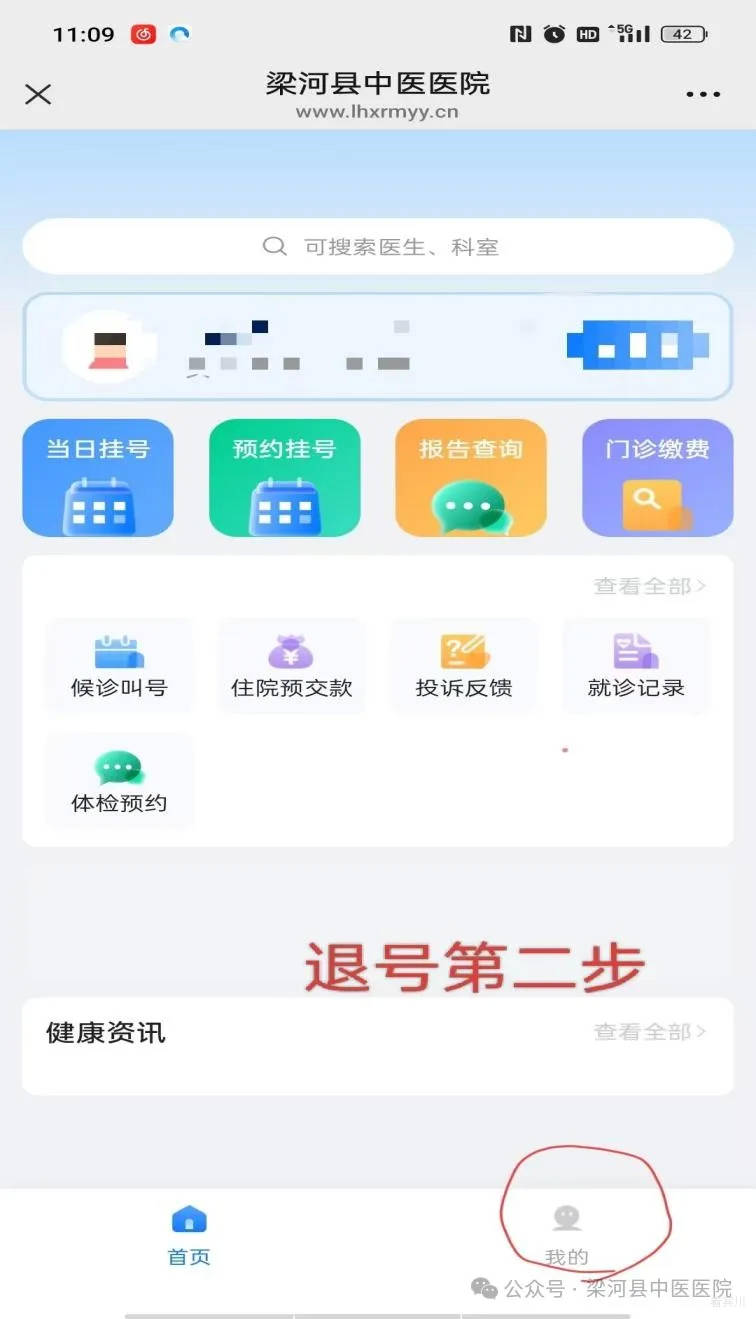The width and height of the screenshot is (756, 1319).
Task: Tap the 门诊缴费 outpatient payment icon
Action: point(657,477)
